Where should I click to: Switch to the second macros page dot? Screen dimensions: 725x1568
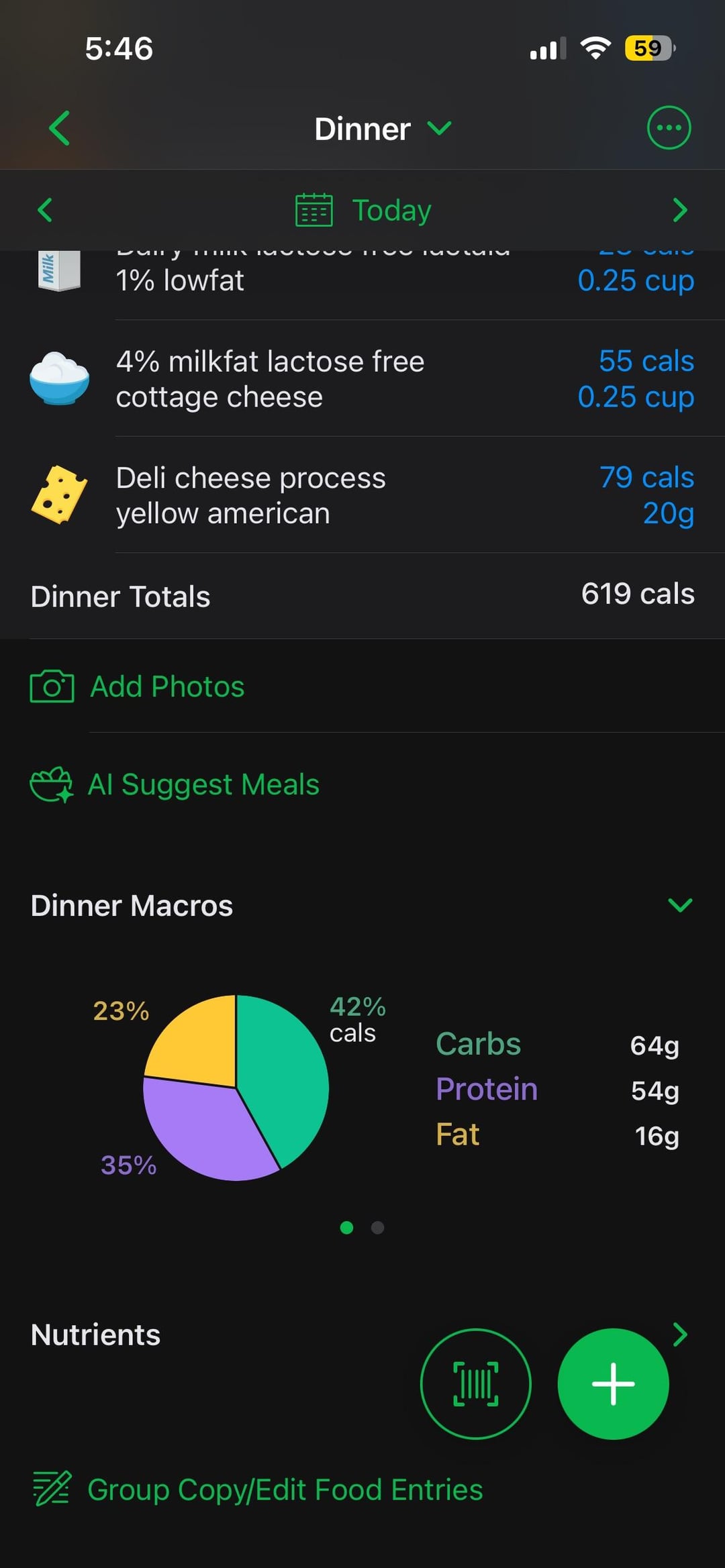(x=378, y=1227)
